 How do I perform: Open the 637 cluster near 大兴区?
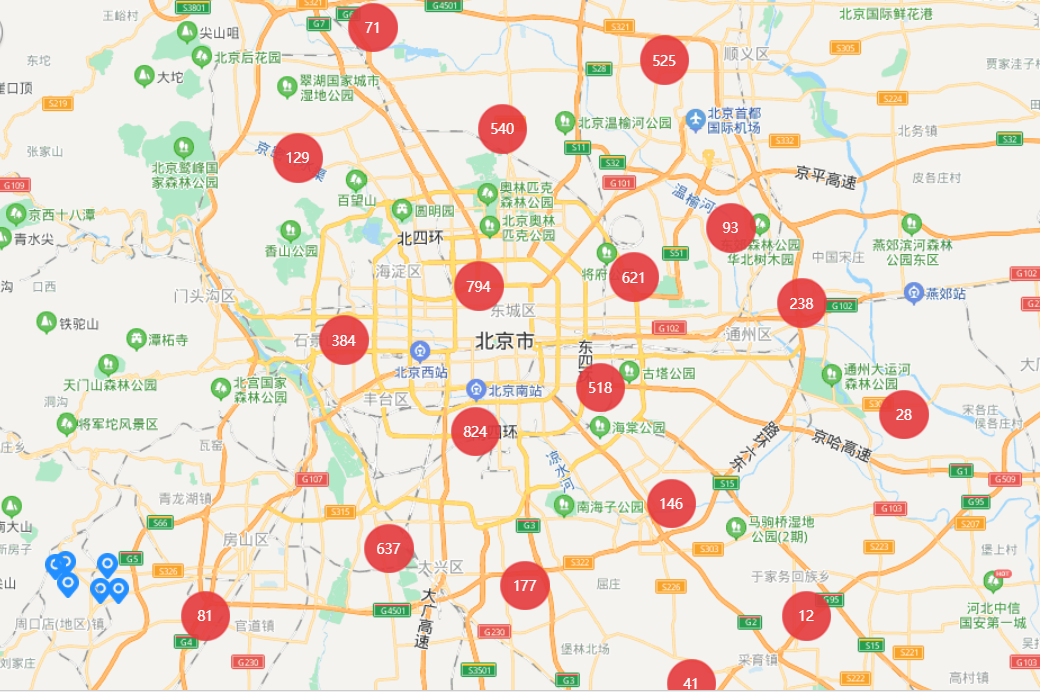[x=388, y=548]
